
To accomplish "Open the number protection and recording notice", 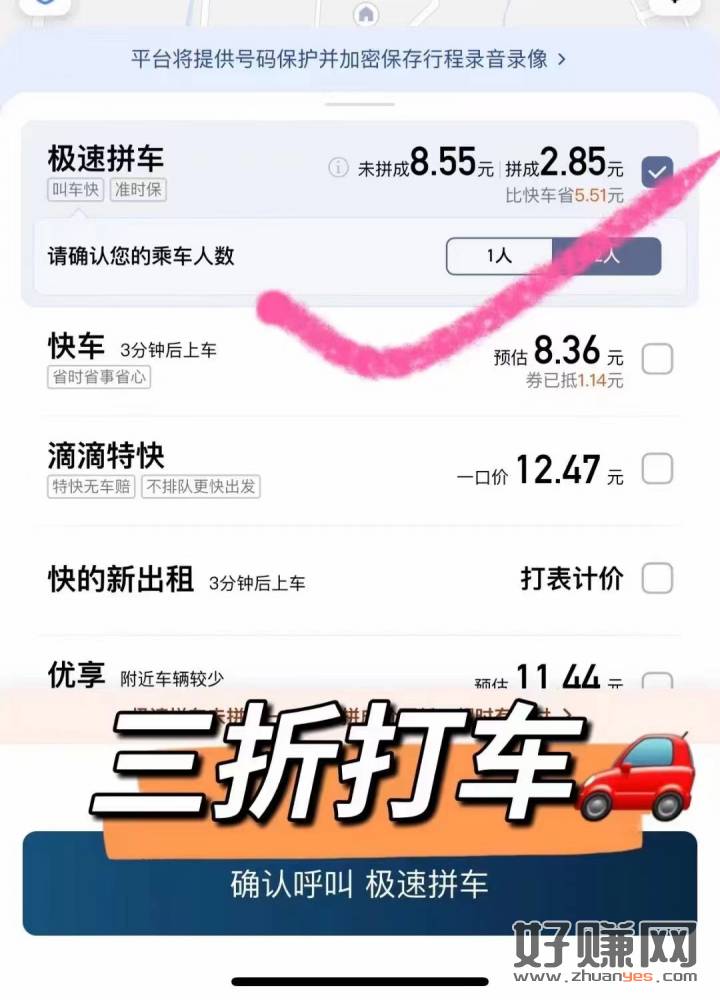I will pyautogui.click(x=348, y=59).
